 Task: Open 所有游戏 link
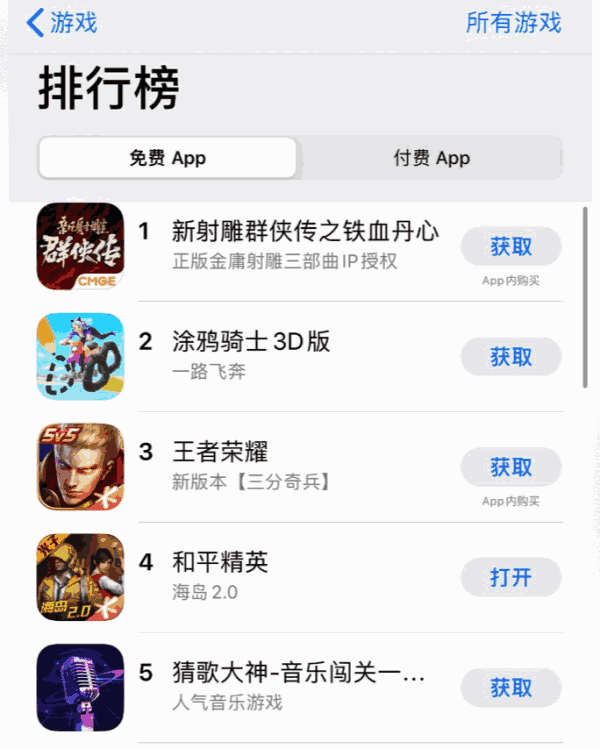click(513, 22)
